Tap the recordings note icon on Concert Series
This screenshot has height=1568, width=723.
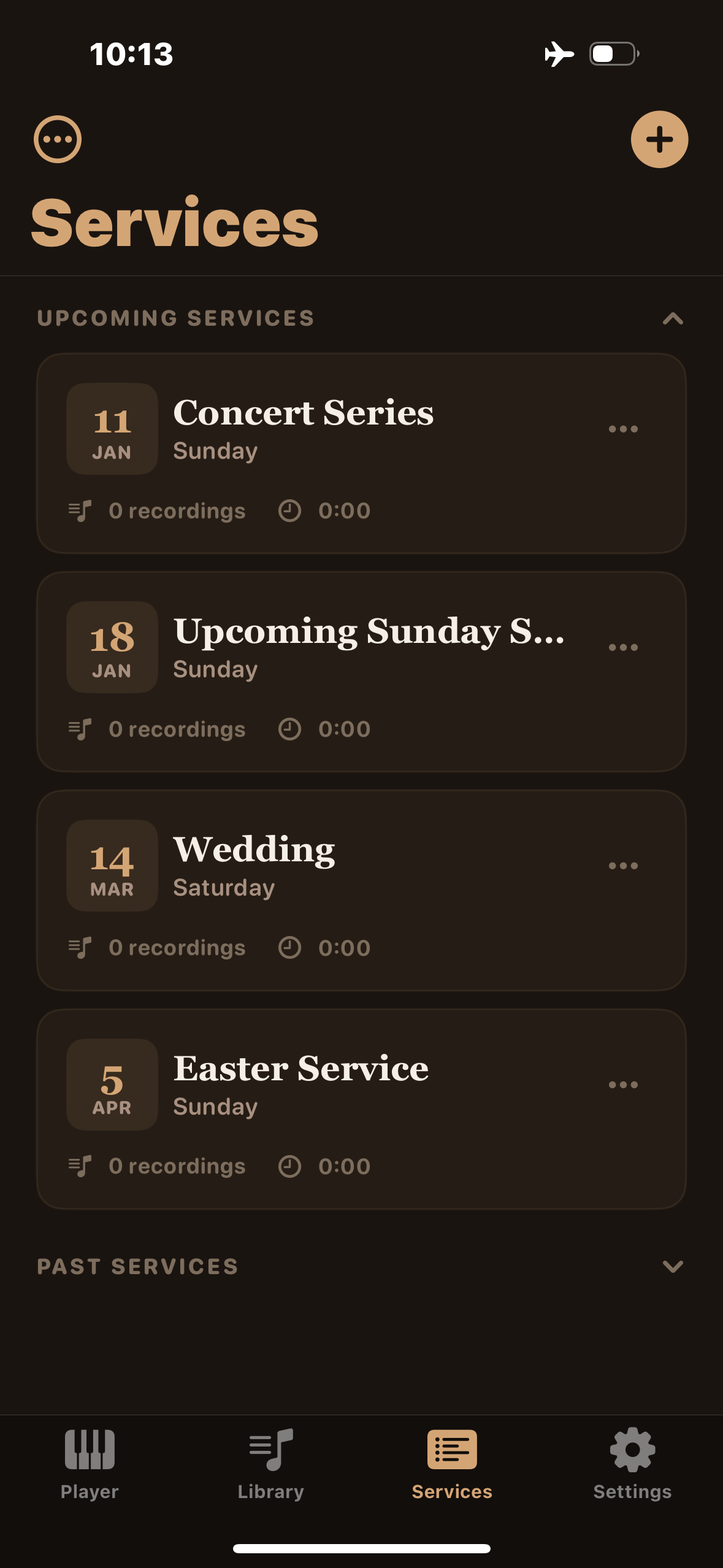(x=80, y=510)
